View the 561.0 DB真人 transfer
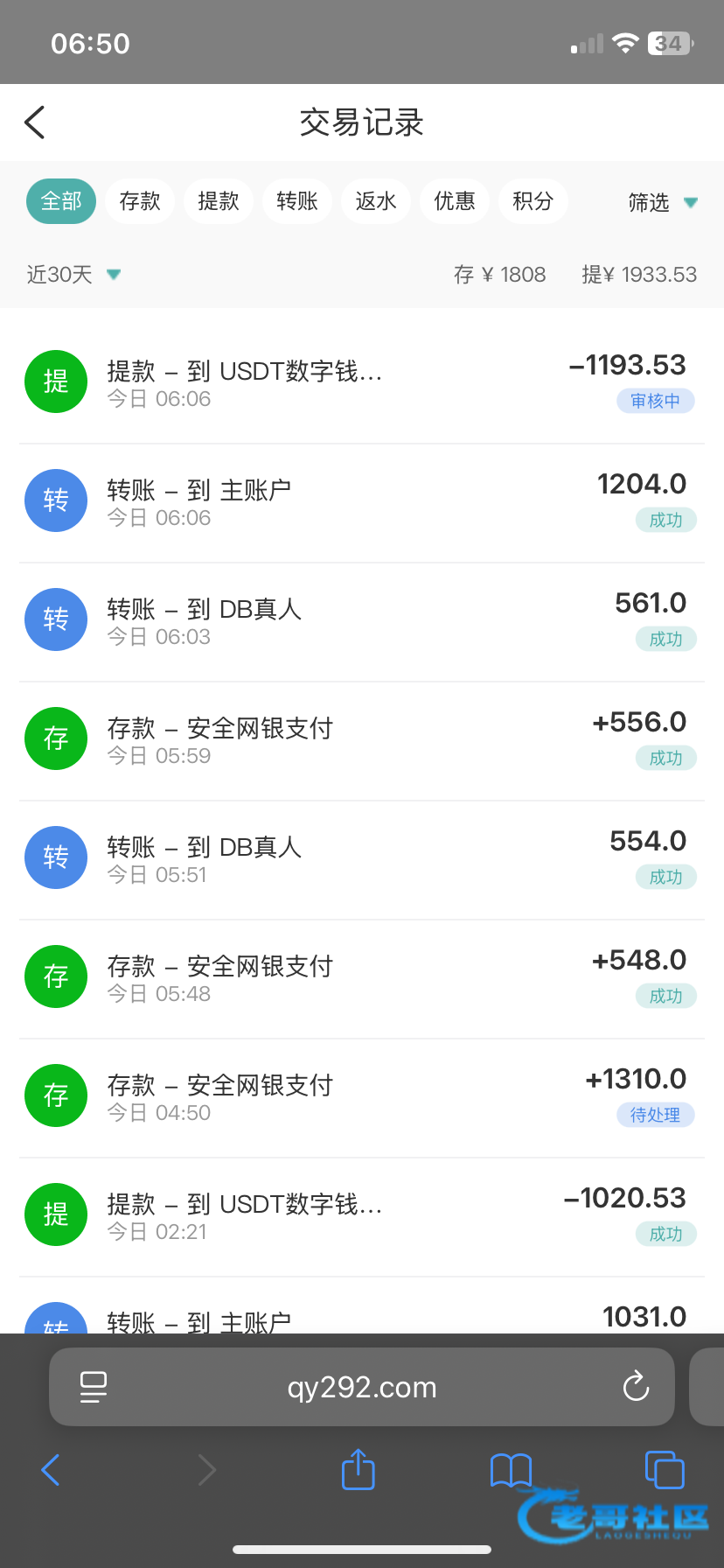The width and height of the screenshot is (724, 1568). tap(362, 621)
